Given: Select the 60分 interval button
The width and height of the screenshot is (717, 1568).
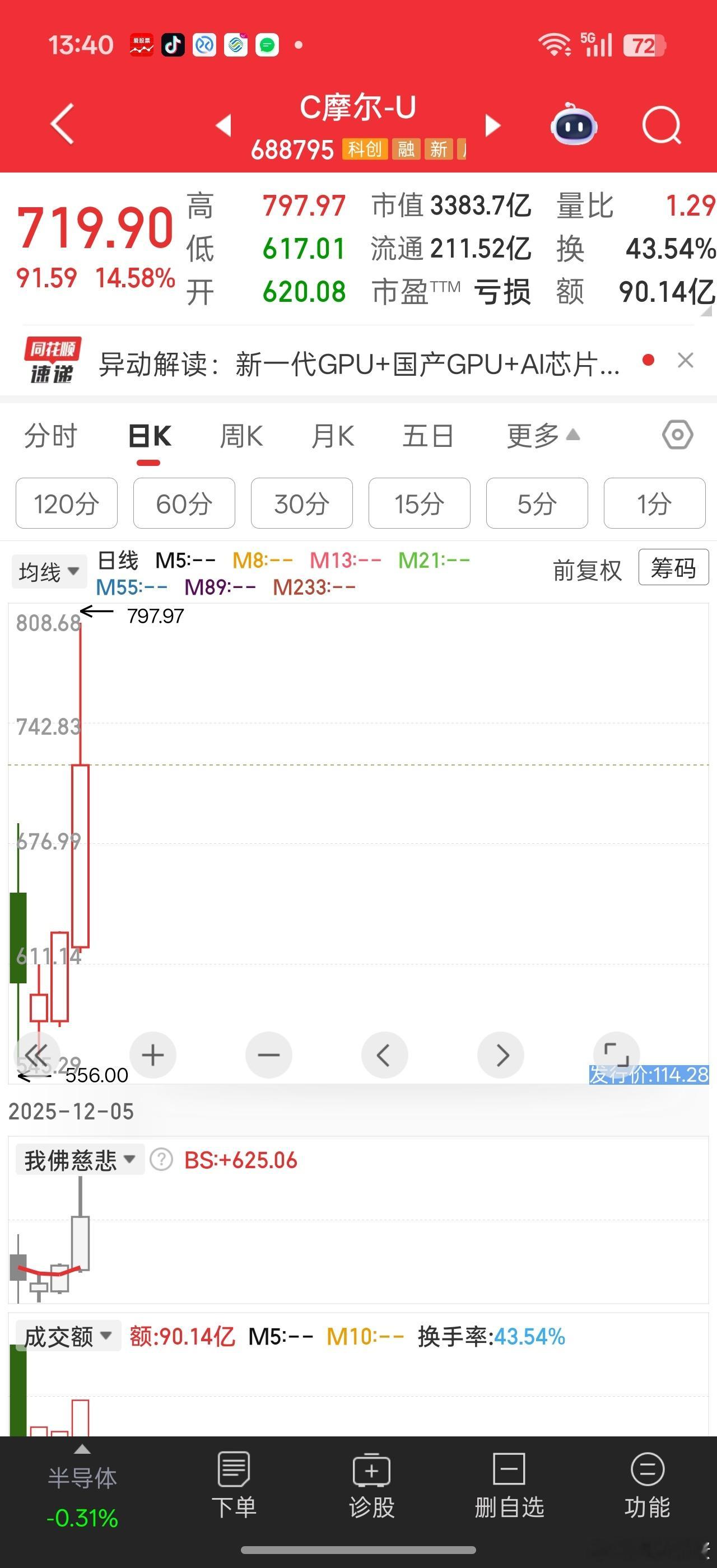Looking at the screenshot, I should [184, 503].
